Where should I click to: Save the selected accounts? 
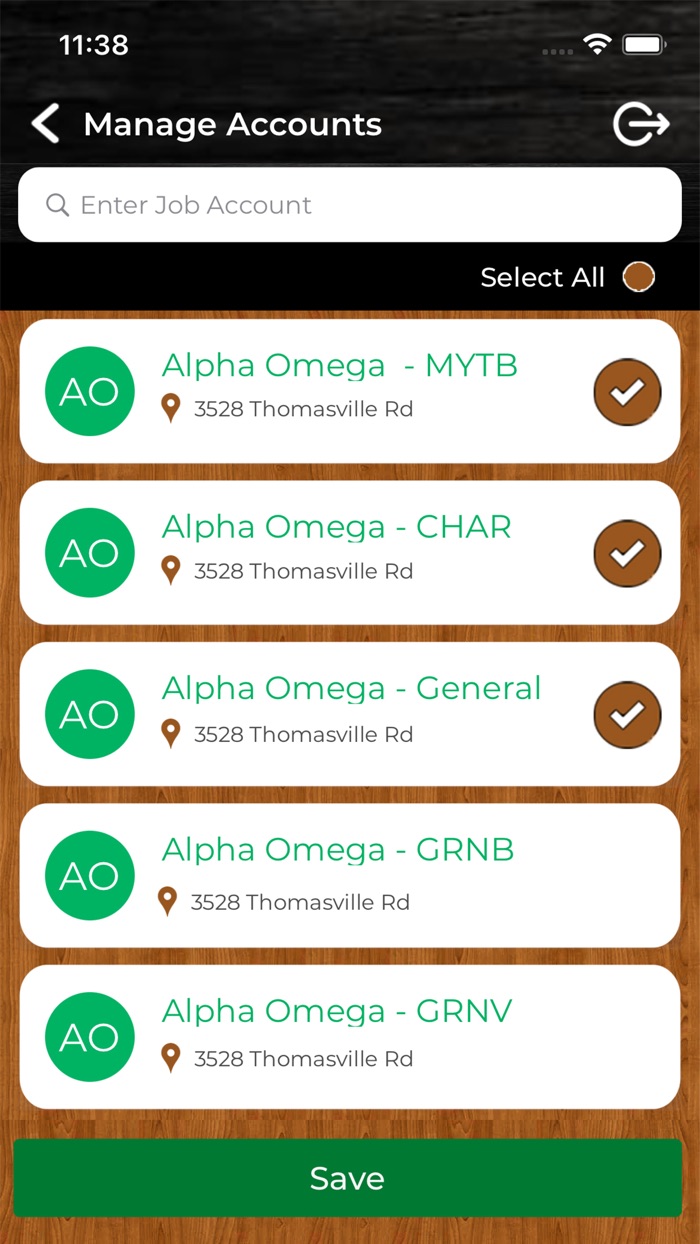(x=348, y=1178)
